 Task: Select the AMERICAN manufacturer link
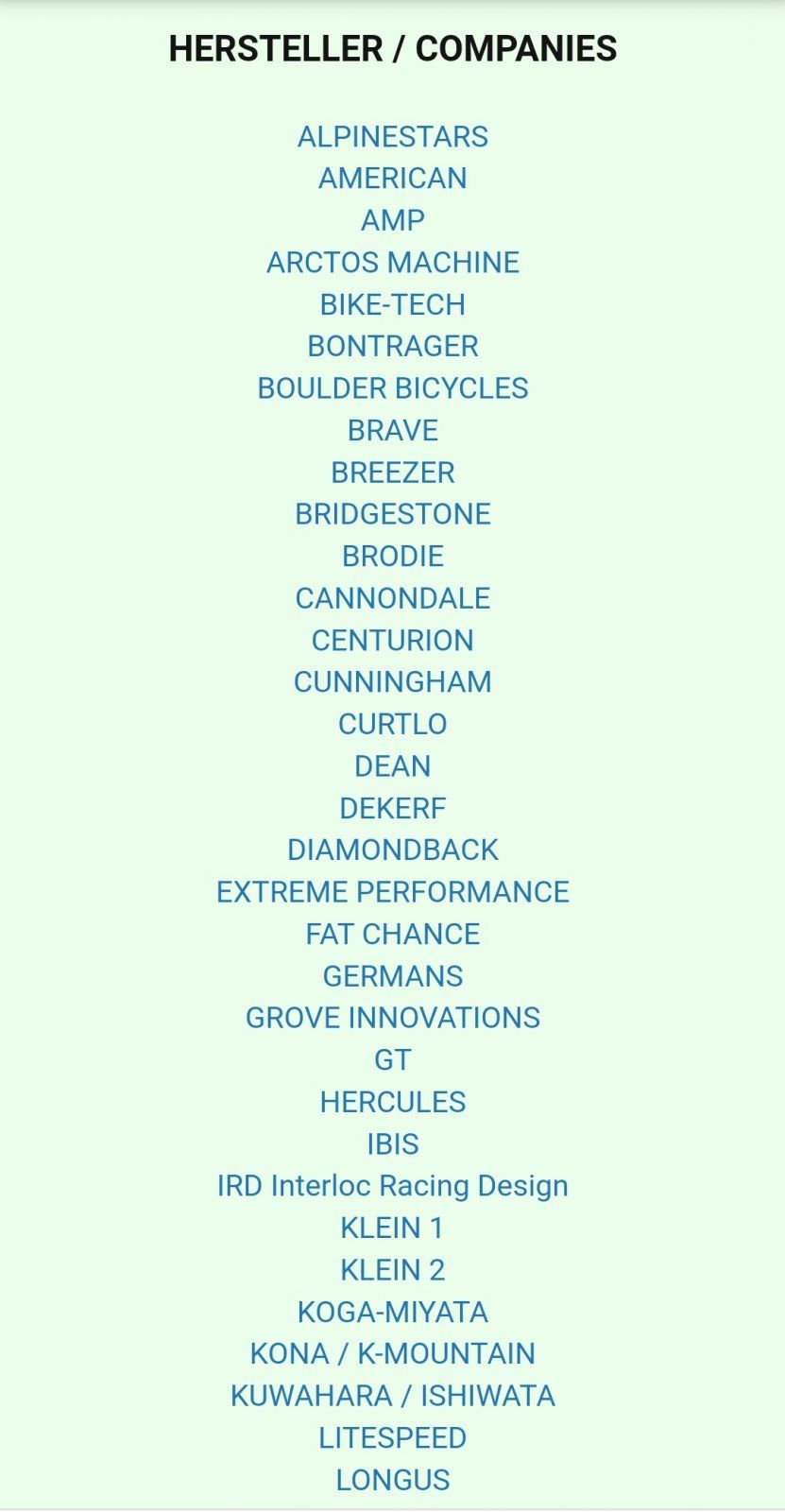[x=392, y=179]
